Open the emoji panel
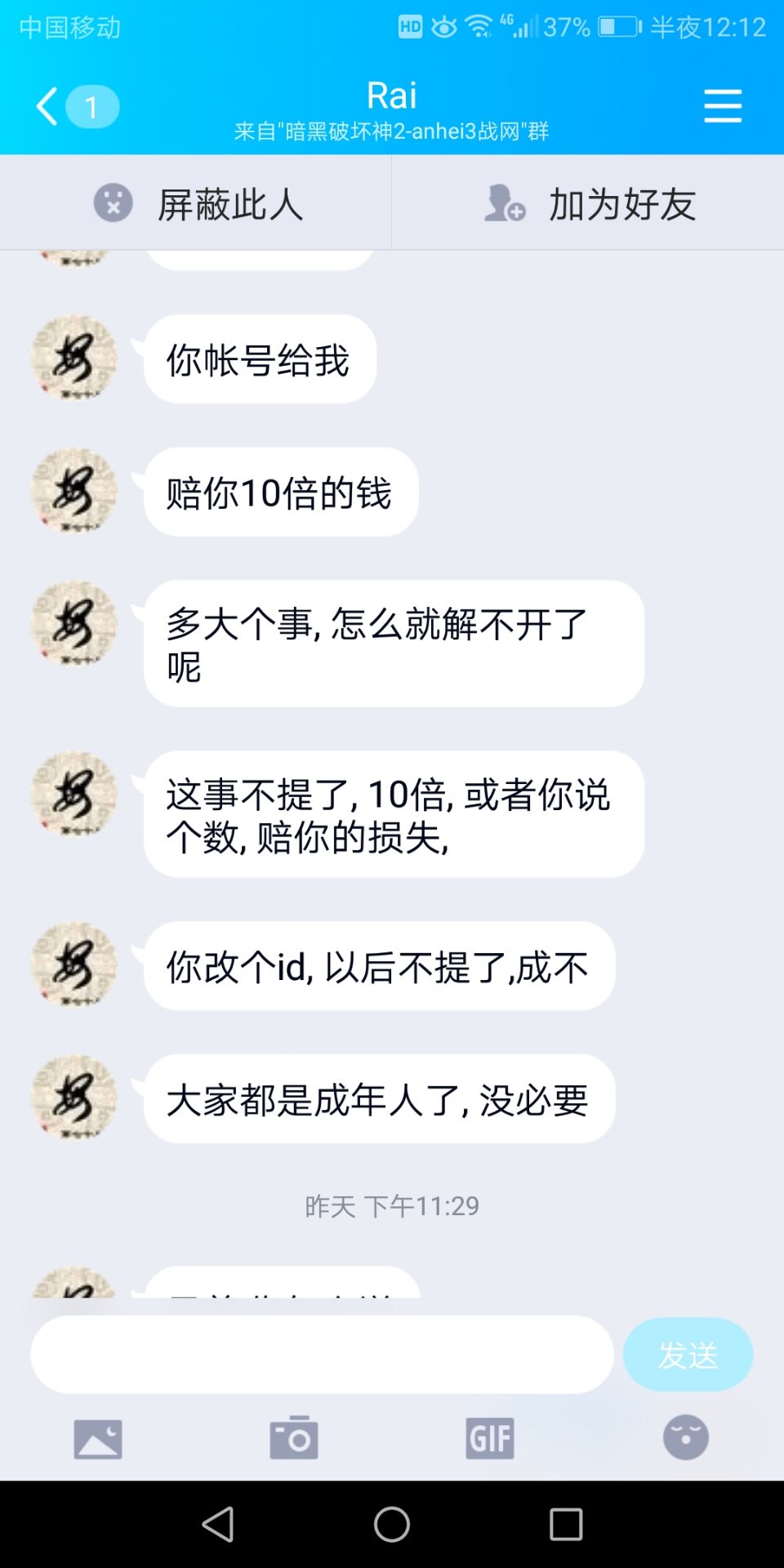 pos(686,1438)
